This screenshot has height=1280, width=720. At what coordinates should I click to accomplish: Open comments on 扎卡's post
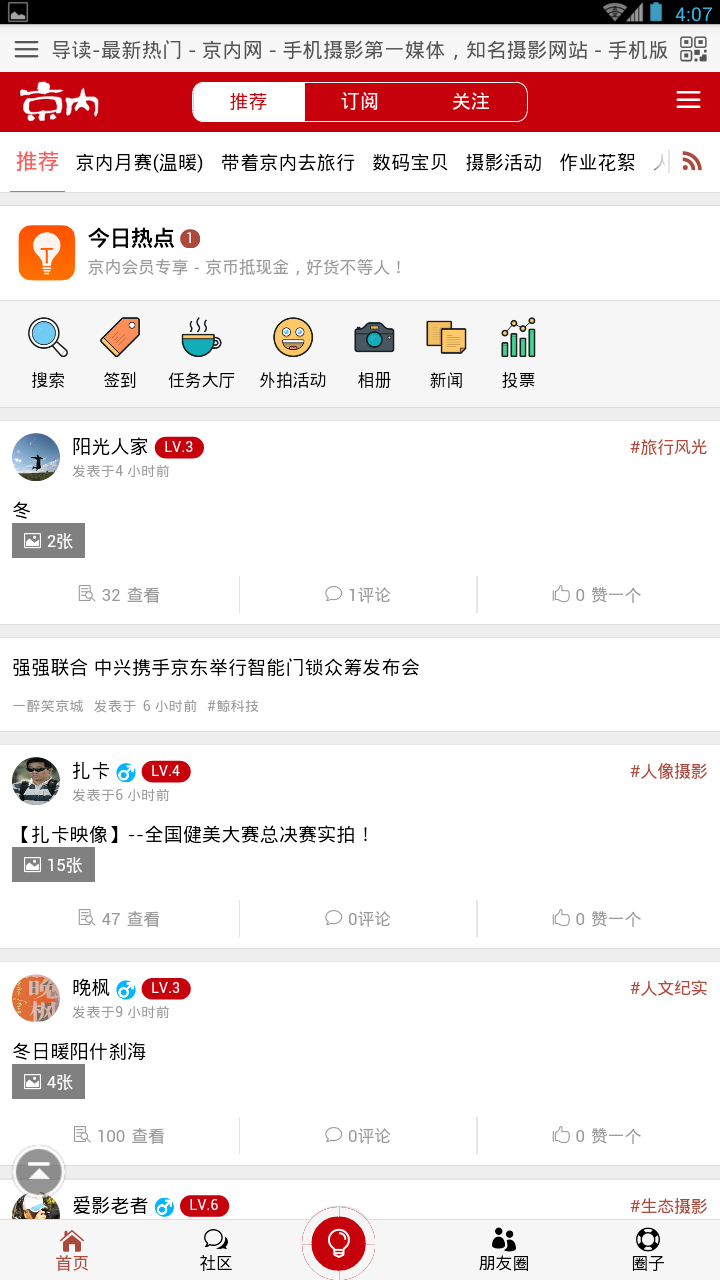[x=358, y=919]
